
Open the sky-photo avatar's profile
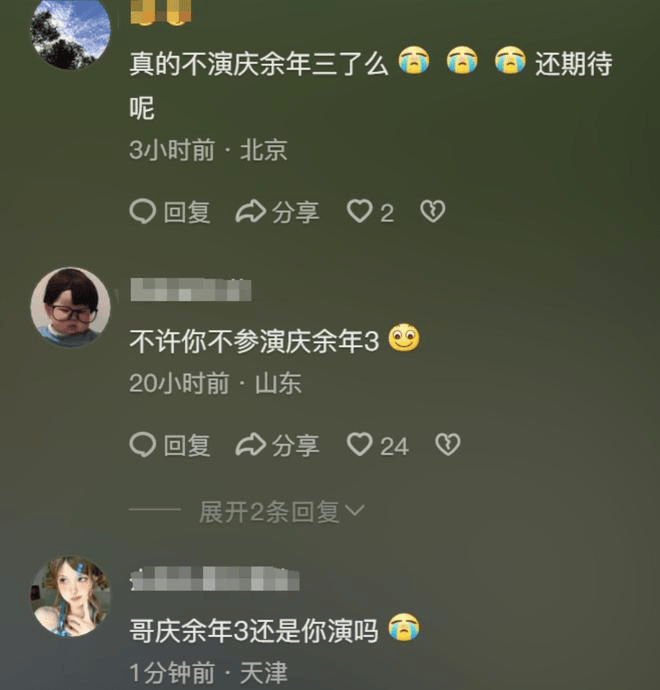point(70,33)
